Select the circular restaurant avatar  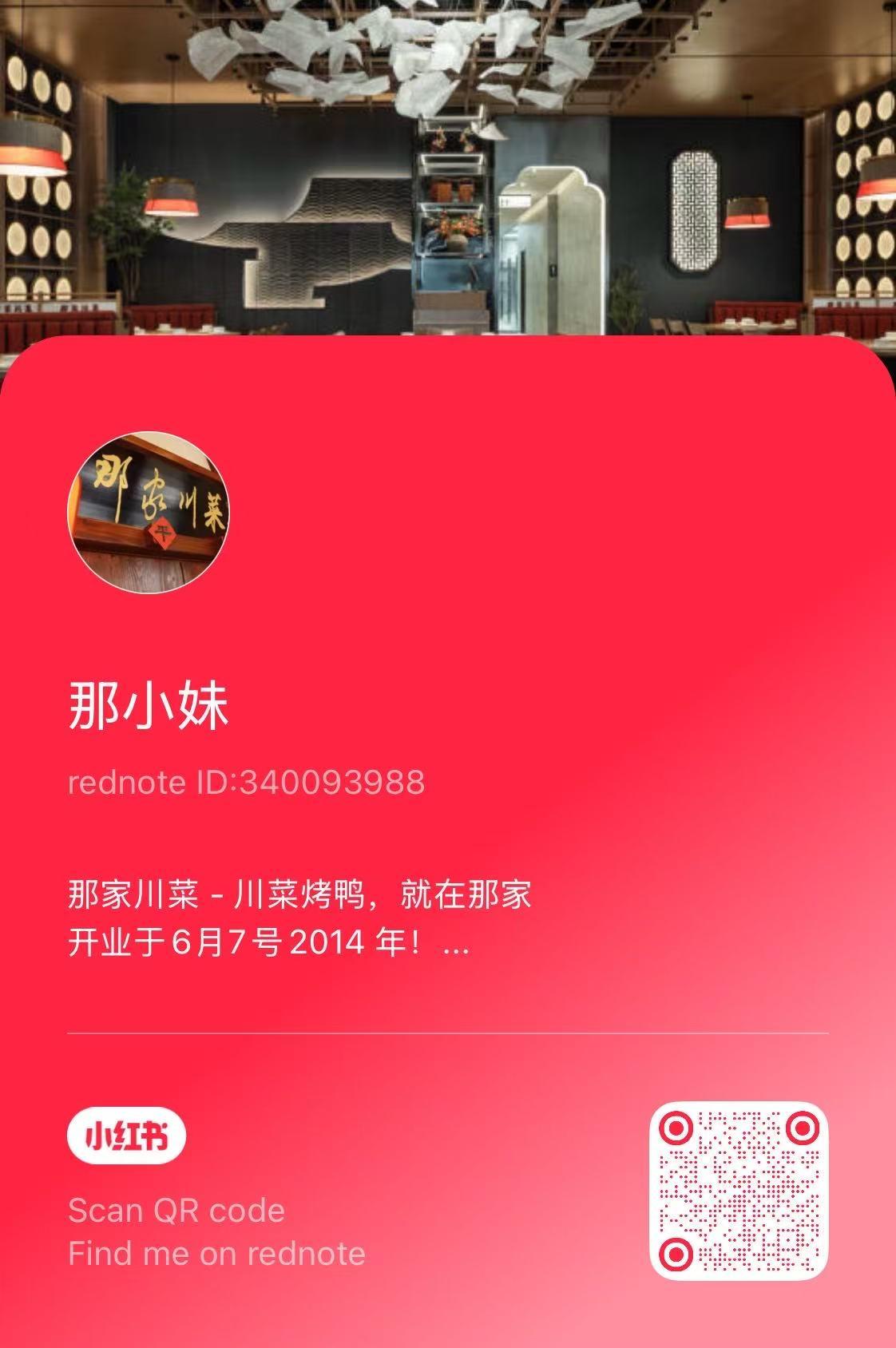tap(150, 510)
